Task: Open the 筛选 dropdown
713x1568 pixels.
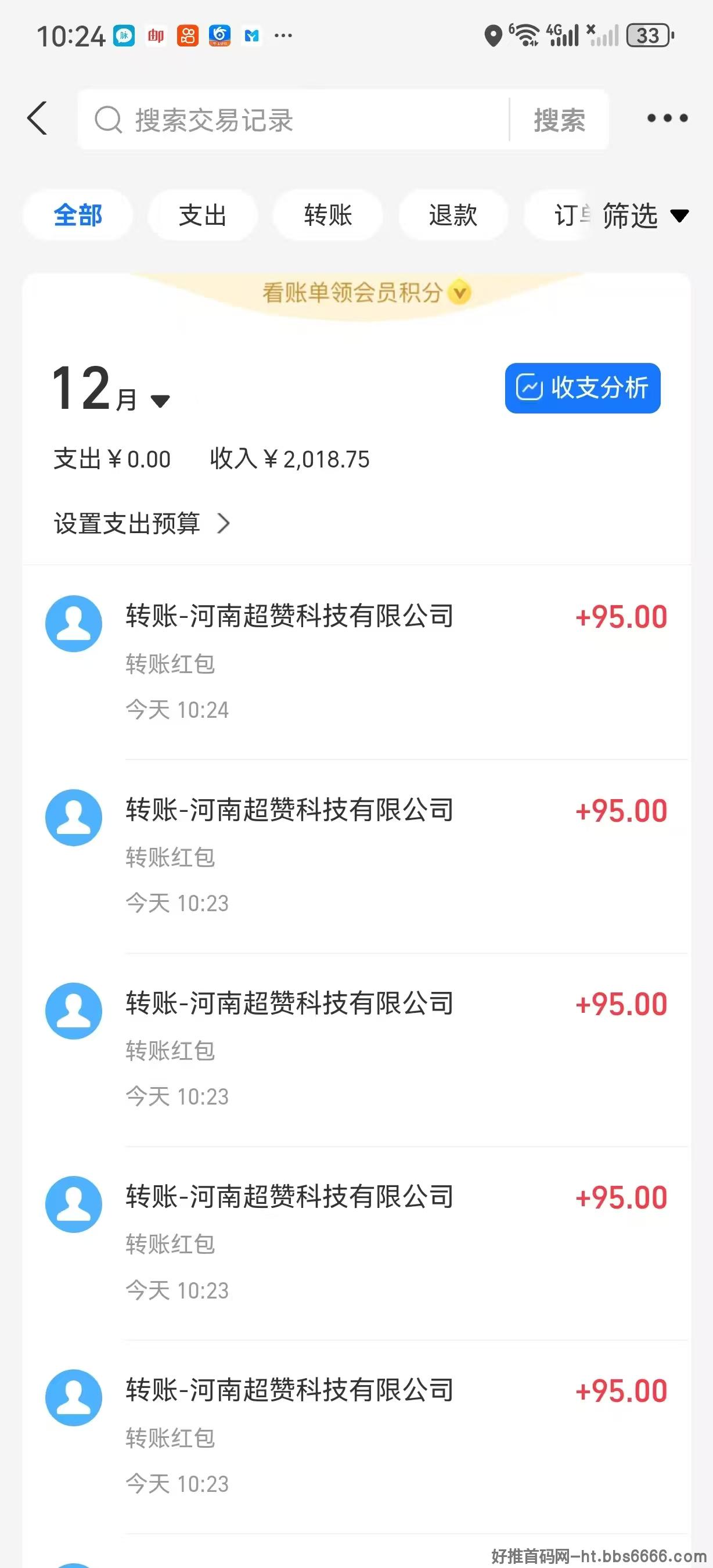Action: (x=646, y=215)
